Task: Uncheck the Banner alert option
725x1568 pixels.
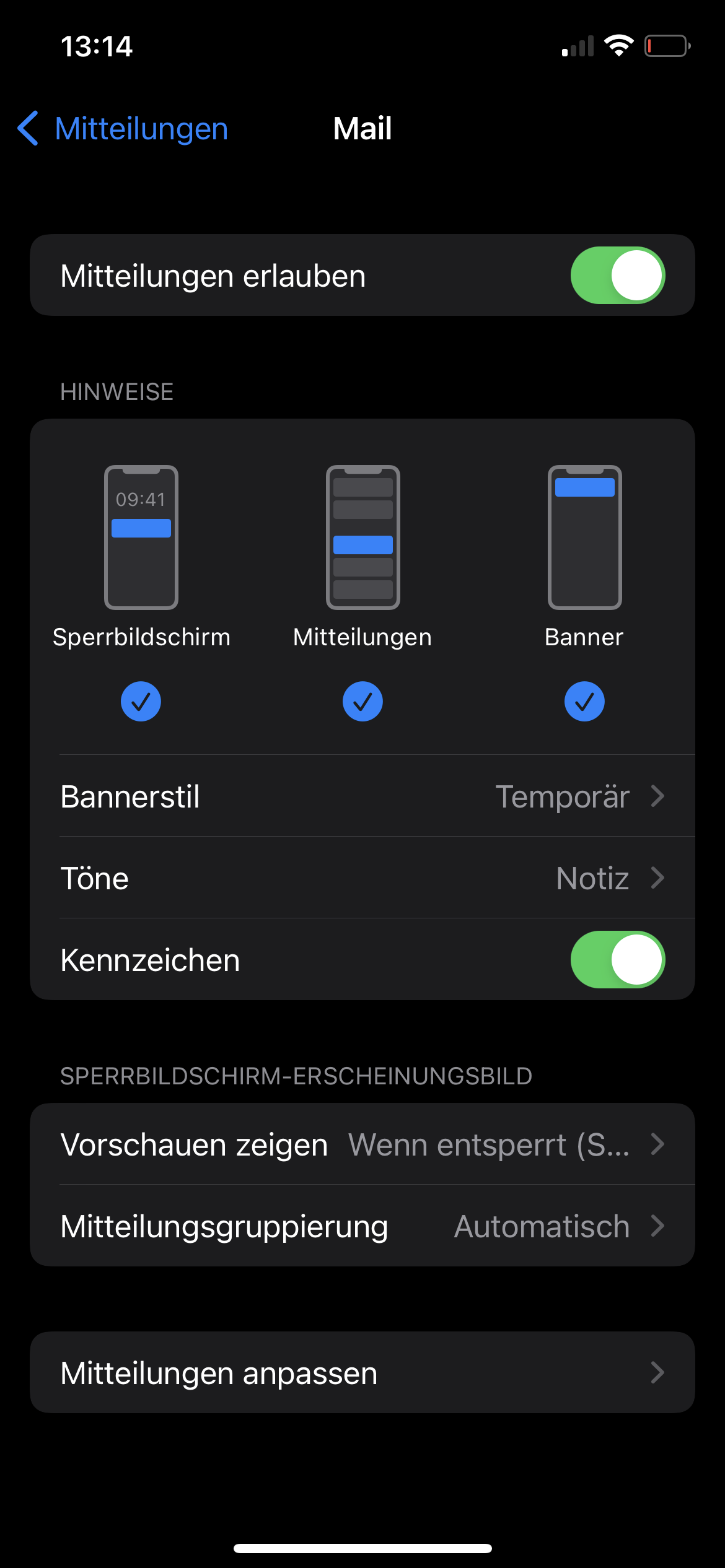Action: pyautogui.click(x=584, y=702)
